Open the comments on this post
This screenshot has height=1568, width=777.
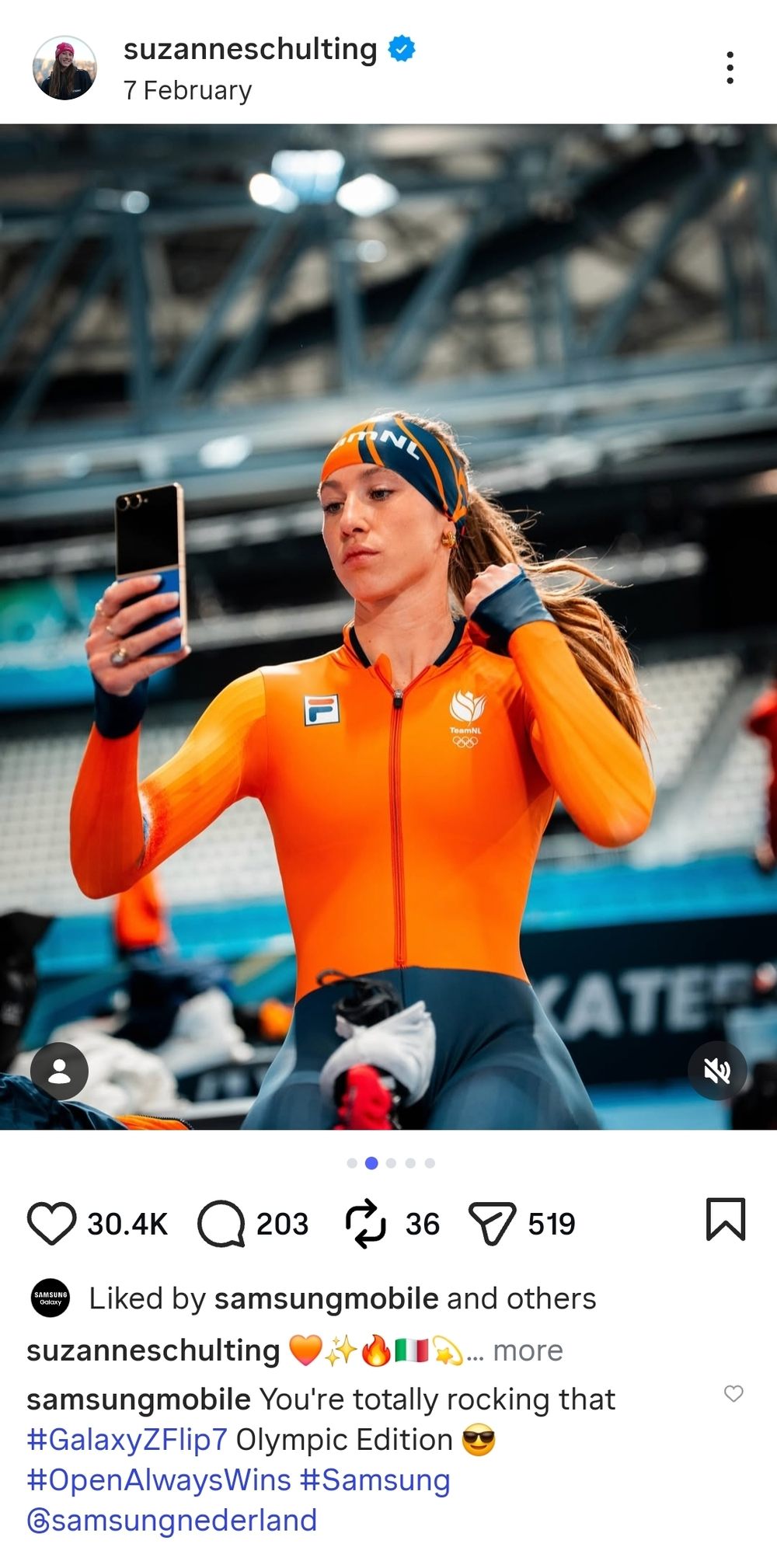pos(221,1224)
